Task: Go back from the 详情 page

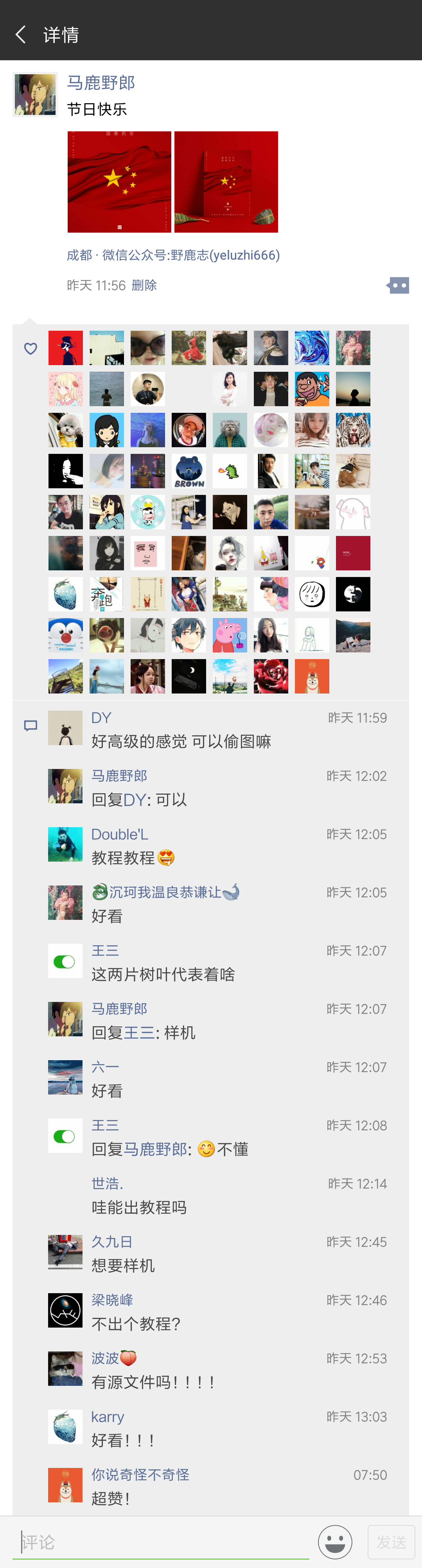Action: 21,35
